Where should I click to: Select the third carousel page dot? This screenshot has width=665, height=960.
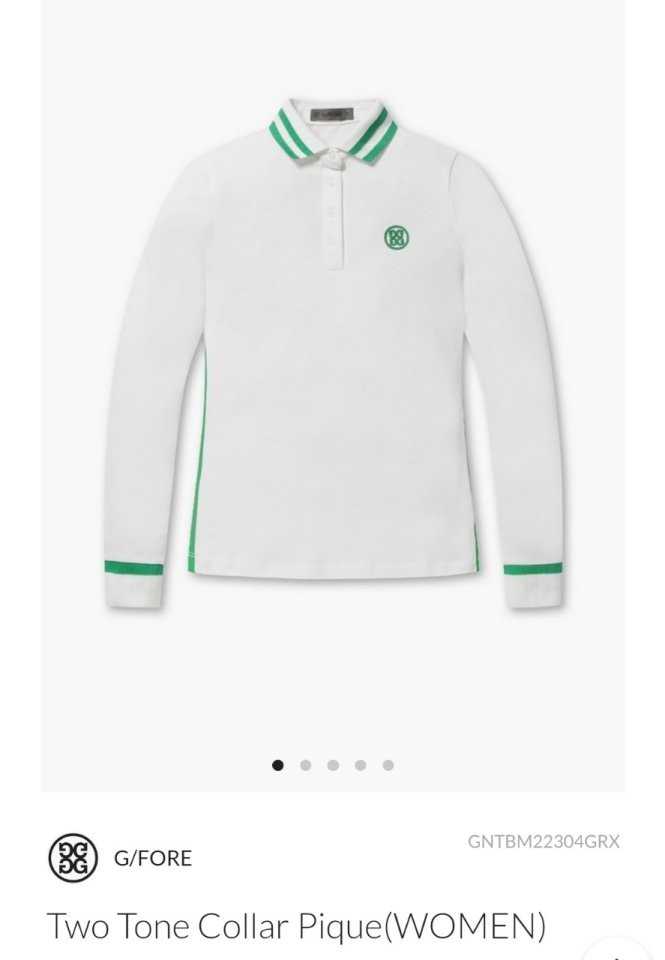[333, 765]
